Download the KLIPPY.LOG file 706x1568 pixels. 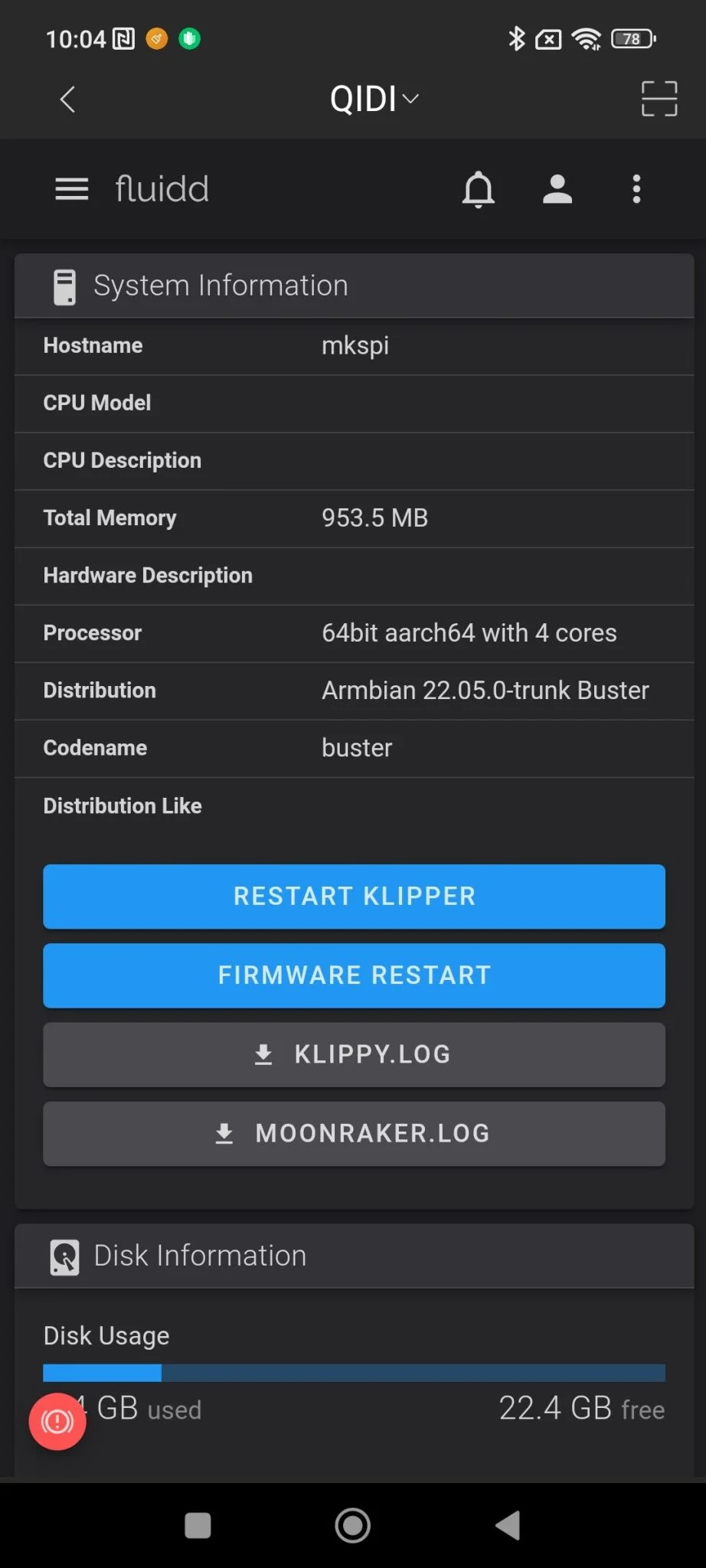pyautogui.click(x=354, y=1054)
